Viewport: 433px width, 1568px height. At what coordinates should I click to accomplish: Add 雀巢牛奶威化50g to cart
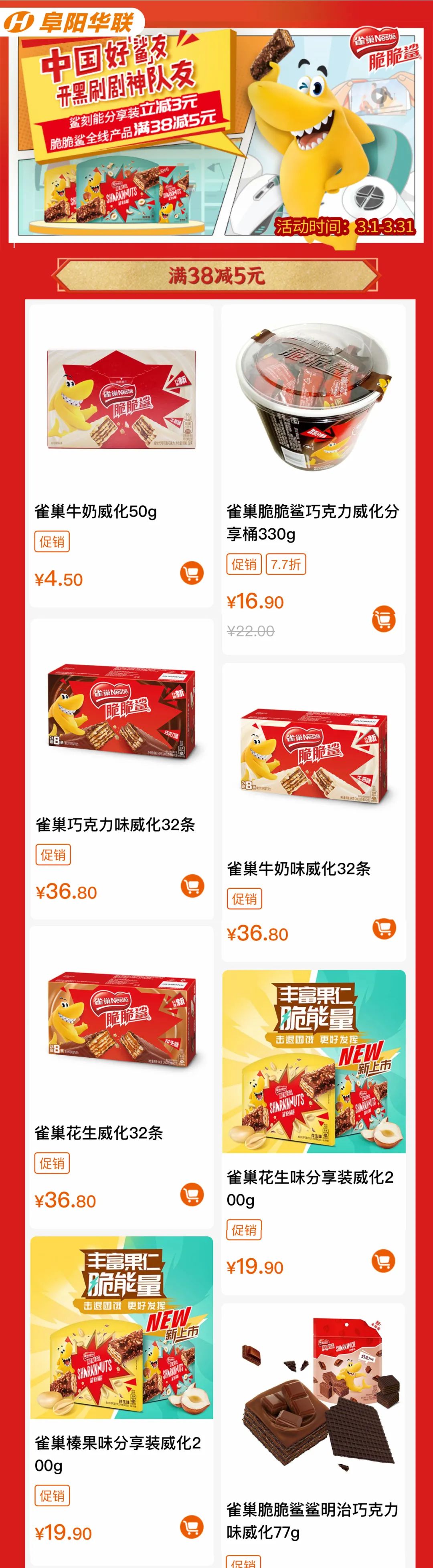pyautogui.click(x=191, y=573)
